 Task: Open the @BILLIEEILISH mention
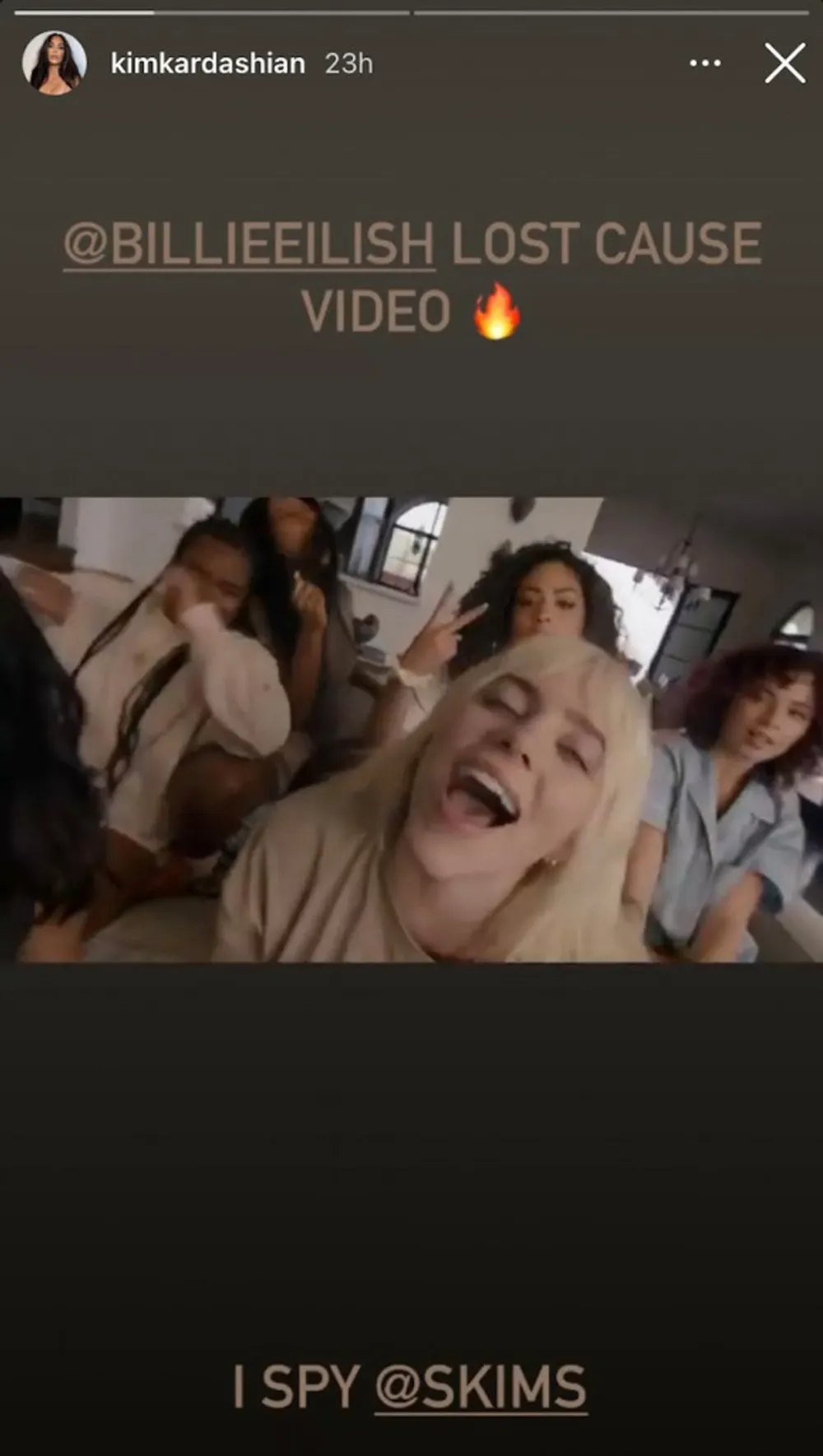tap(249, 244)
